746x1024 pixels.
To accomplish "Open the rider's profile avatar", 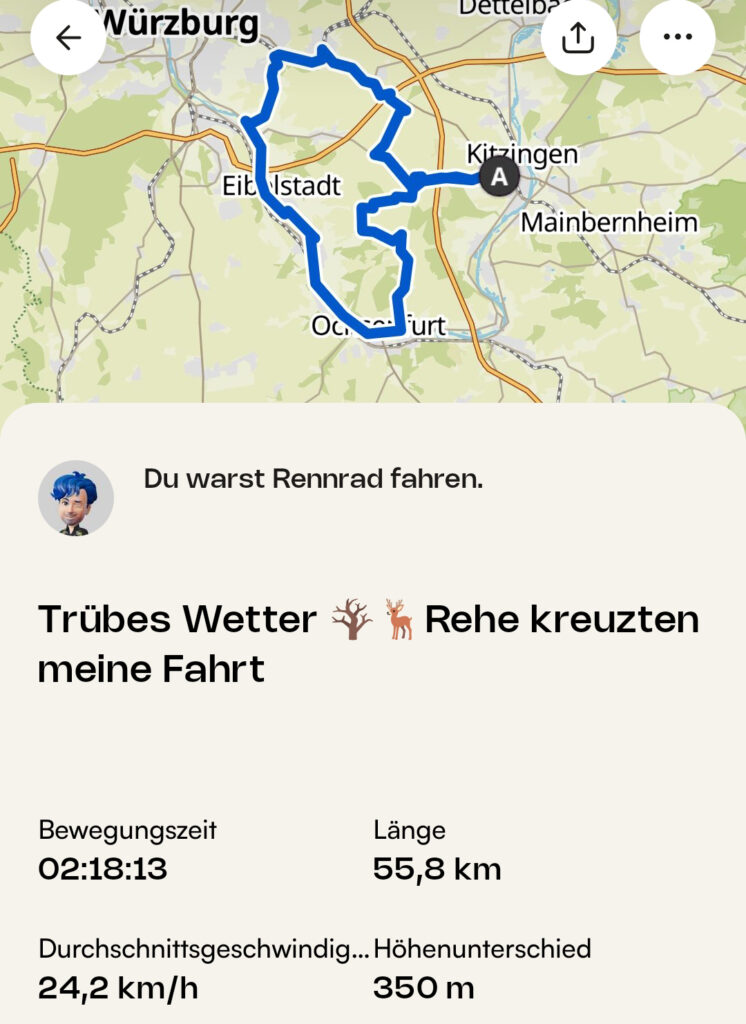I will [x=76, y=498].
